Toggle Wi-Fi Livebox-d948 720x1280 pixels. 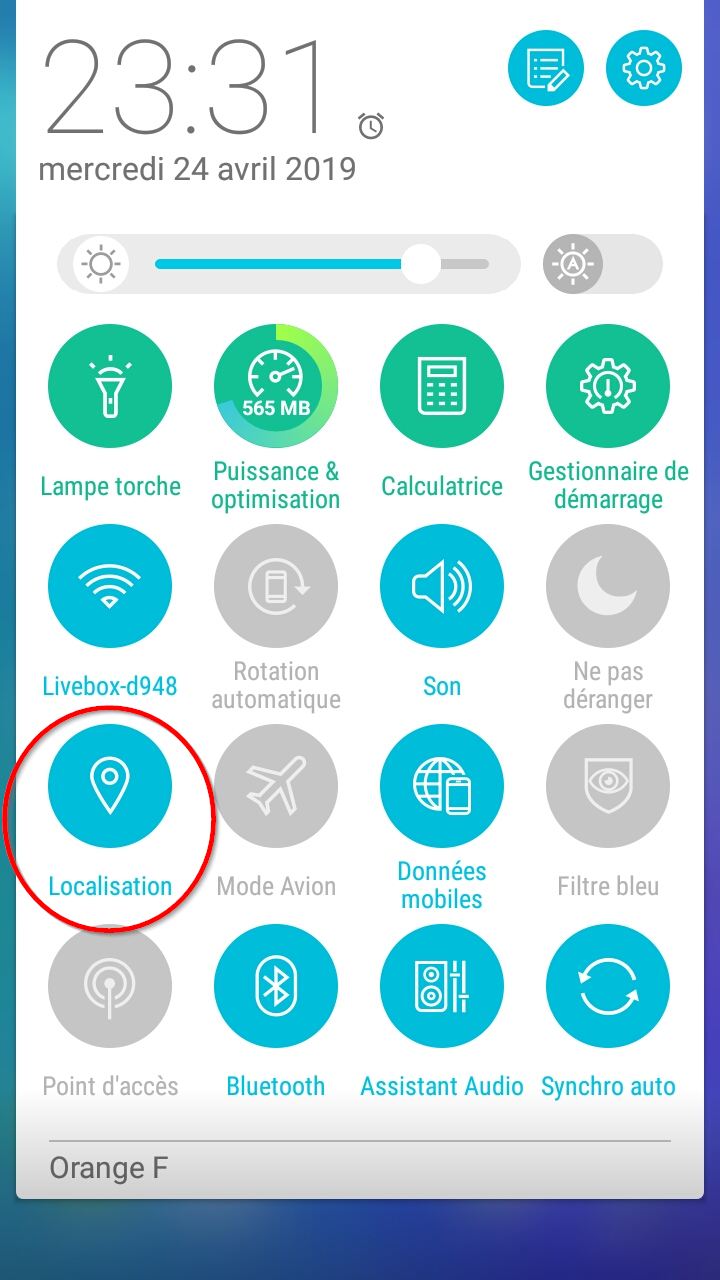[x=110, y=586]
